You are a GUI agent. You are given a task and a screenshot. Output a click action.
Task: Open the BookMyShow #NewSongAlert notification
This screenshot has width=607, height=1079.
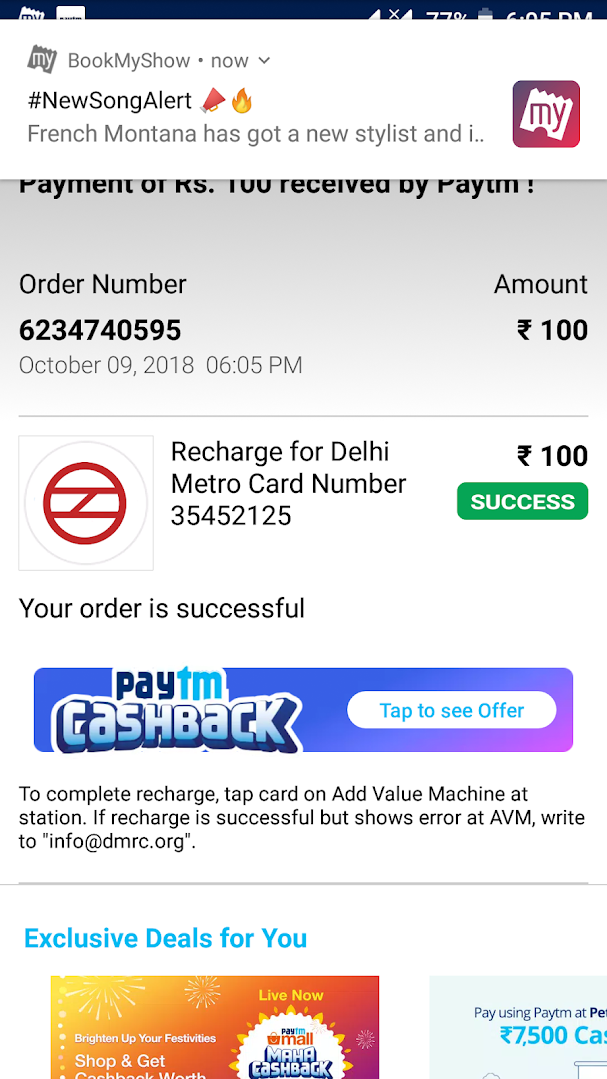(303, 100)
